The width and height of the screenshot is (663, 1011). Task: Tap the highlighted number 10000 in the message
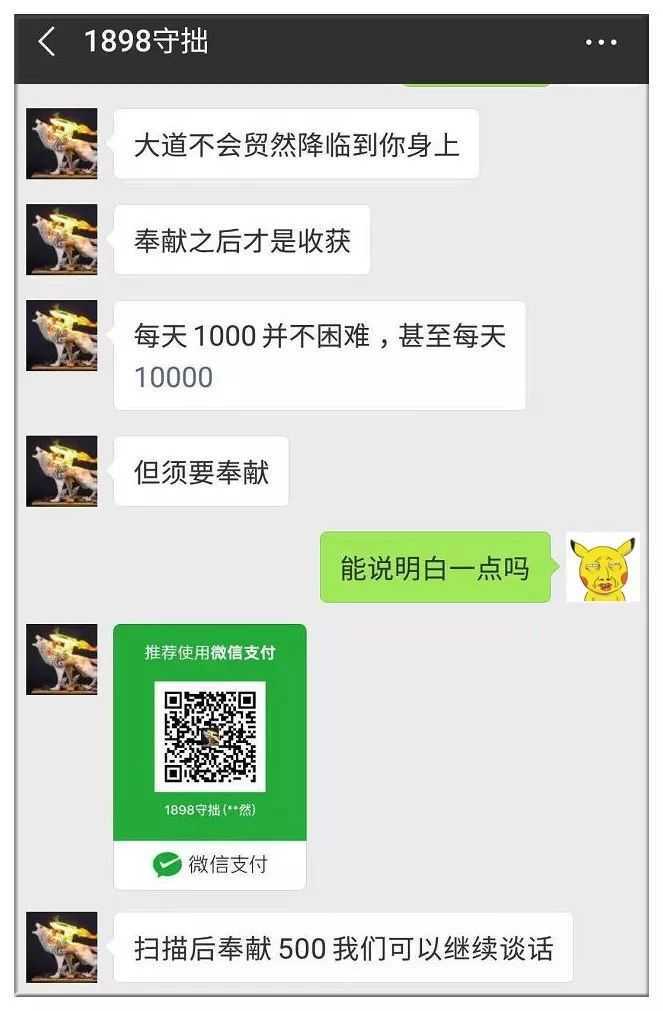[x=174, y=378]
